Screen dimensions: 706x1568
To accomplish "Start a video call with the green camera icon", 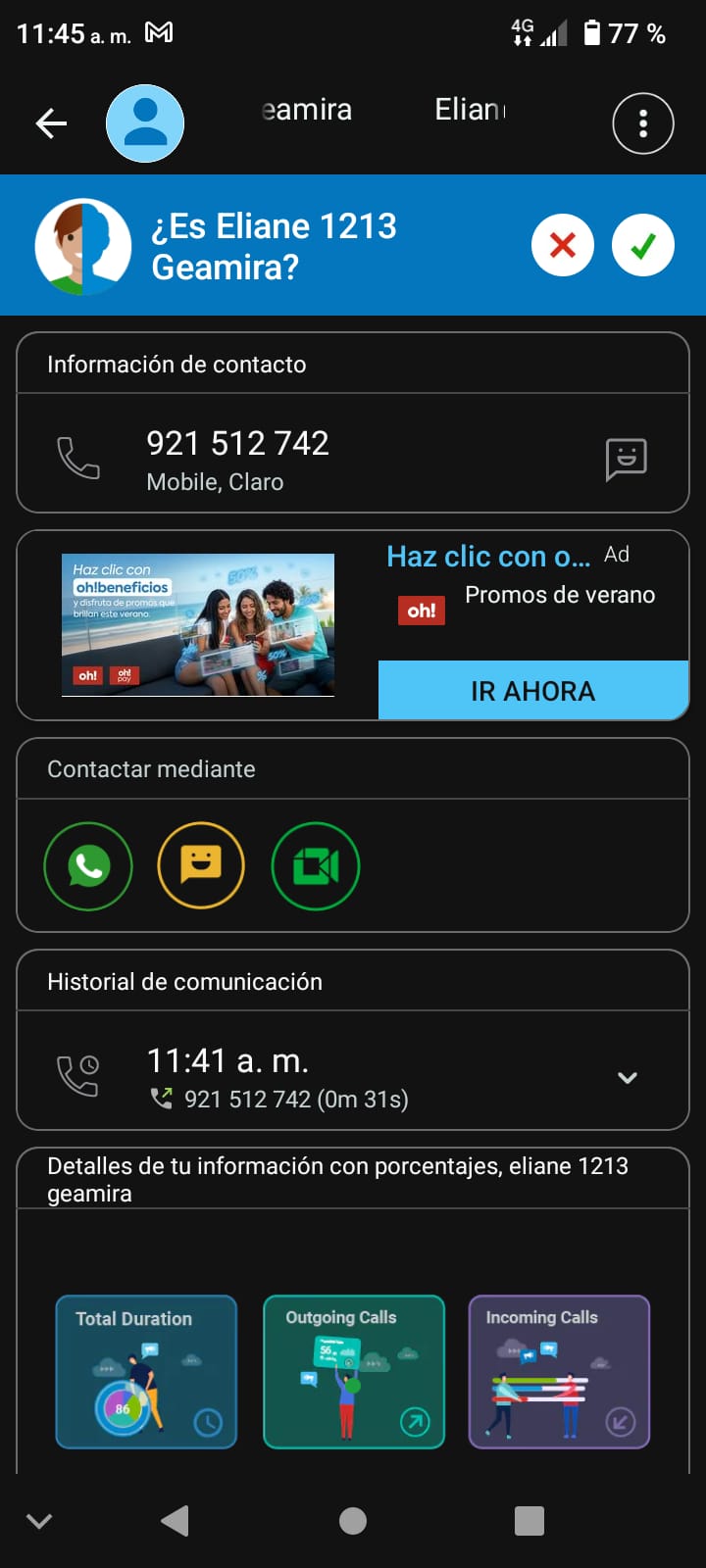I will pyautogui.click(x=316, y=866).
